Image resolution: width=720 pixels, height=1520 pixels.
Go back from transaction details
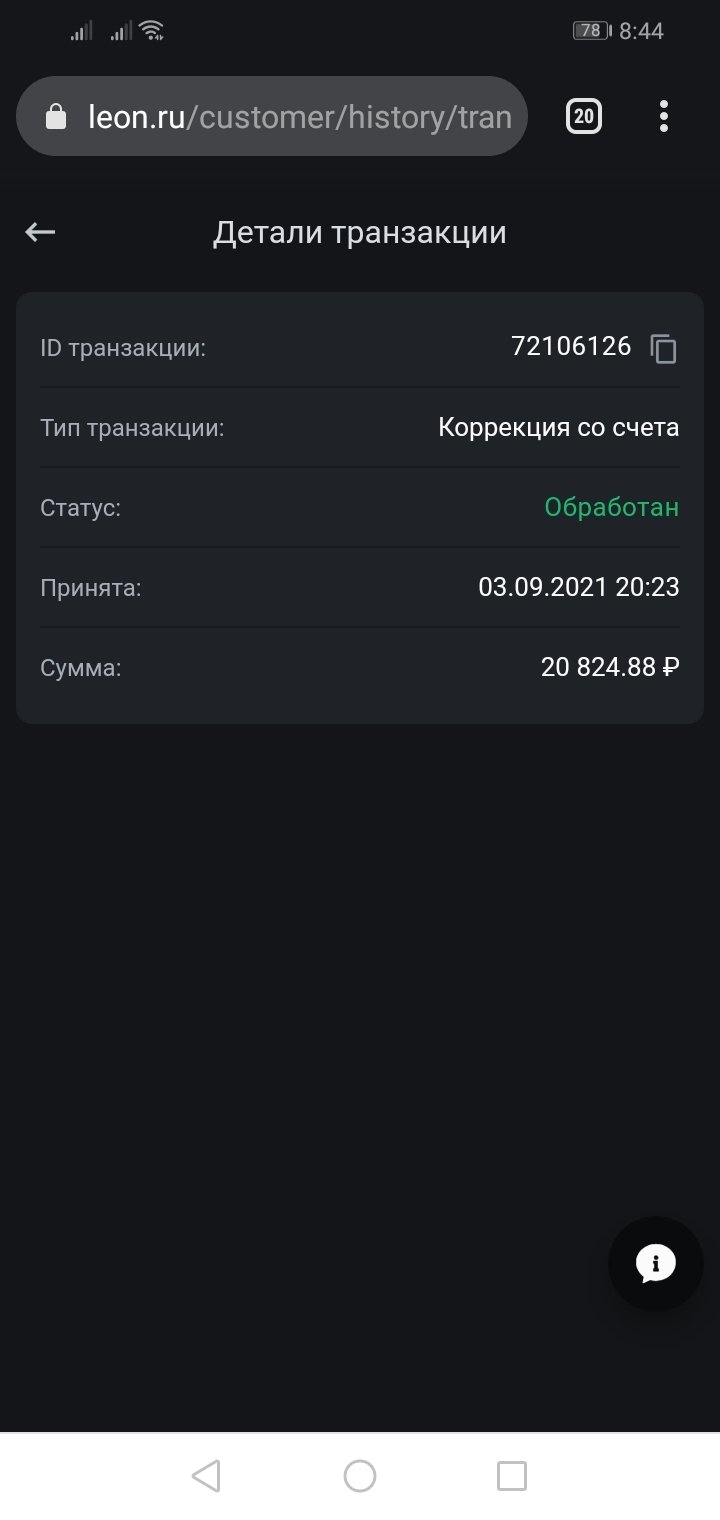pyautogui.click(x=40, y=233)
